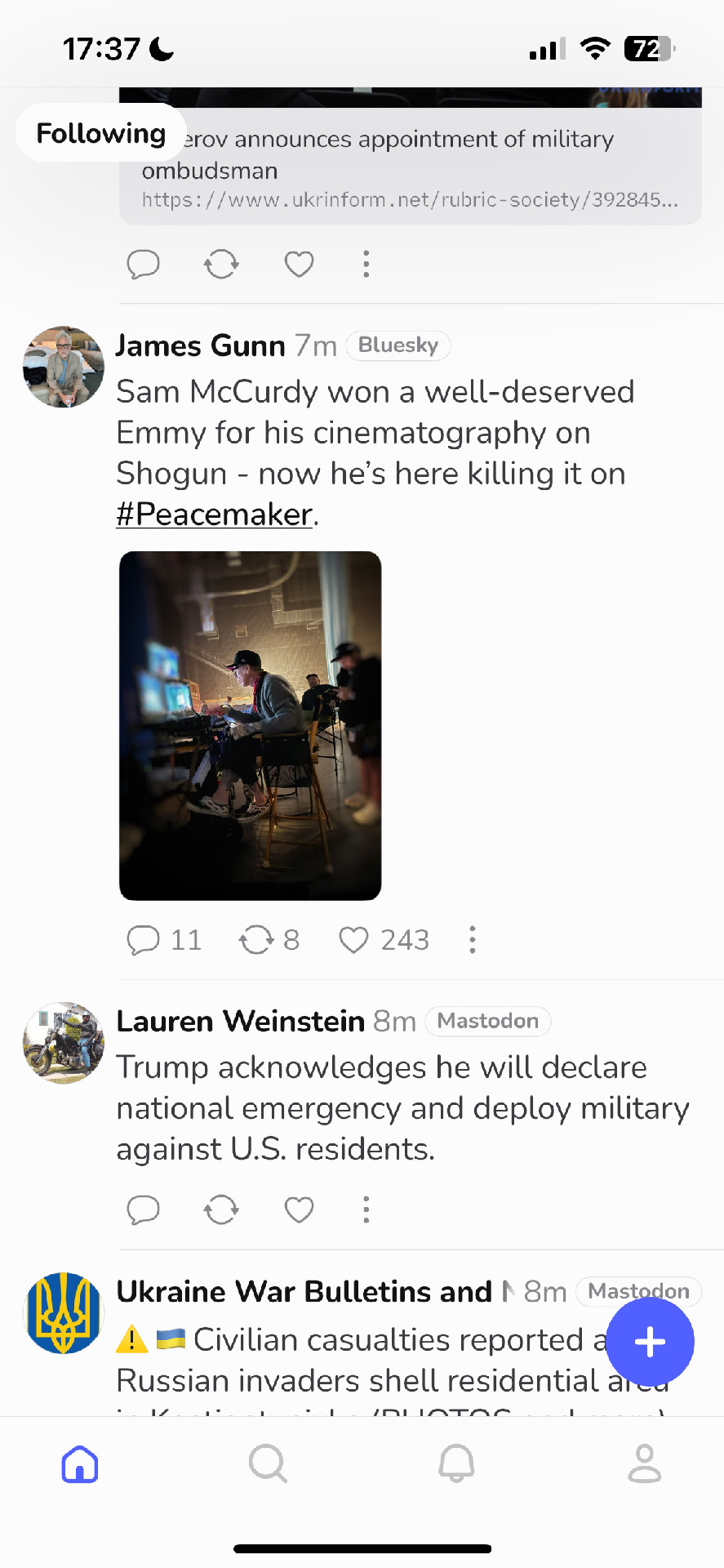Repost James Gunn's post
The image size is (724, 1568).
255,940
